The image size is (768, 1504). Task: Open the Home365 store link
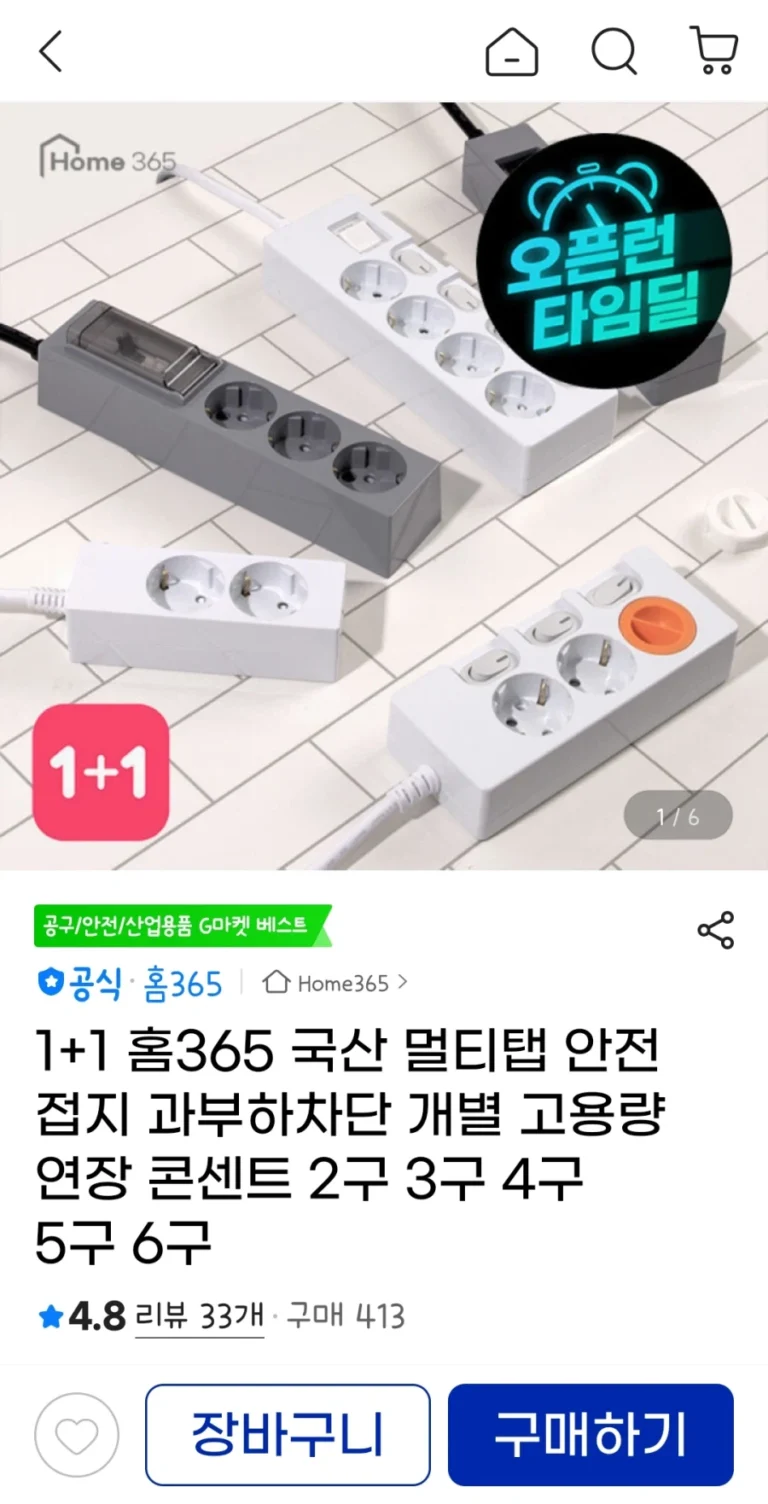tap(335, 983)
